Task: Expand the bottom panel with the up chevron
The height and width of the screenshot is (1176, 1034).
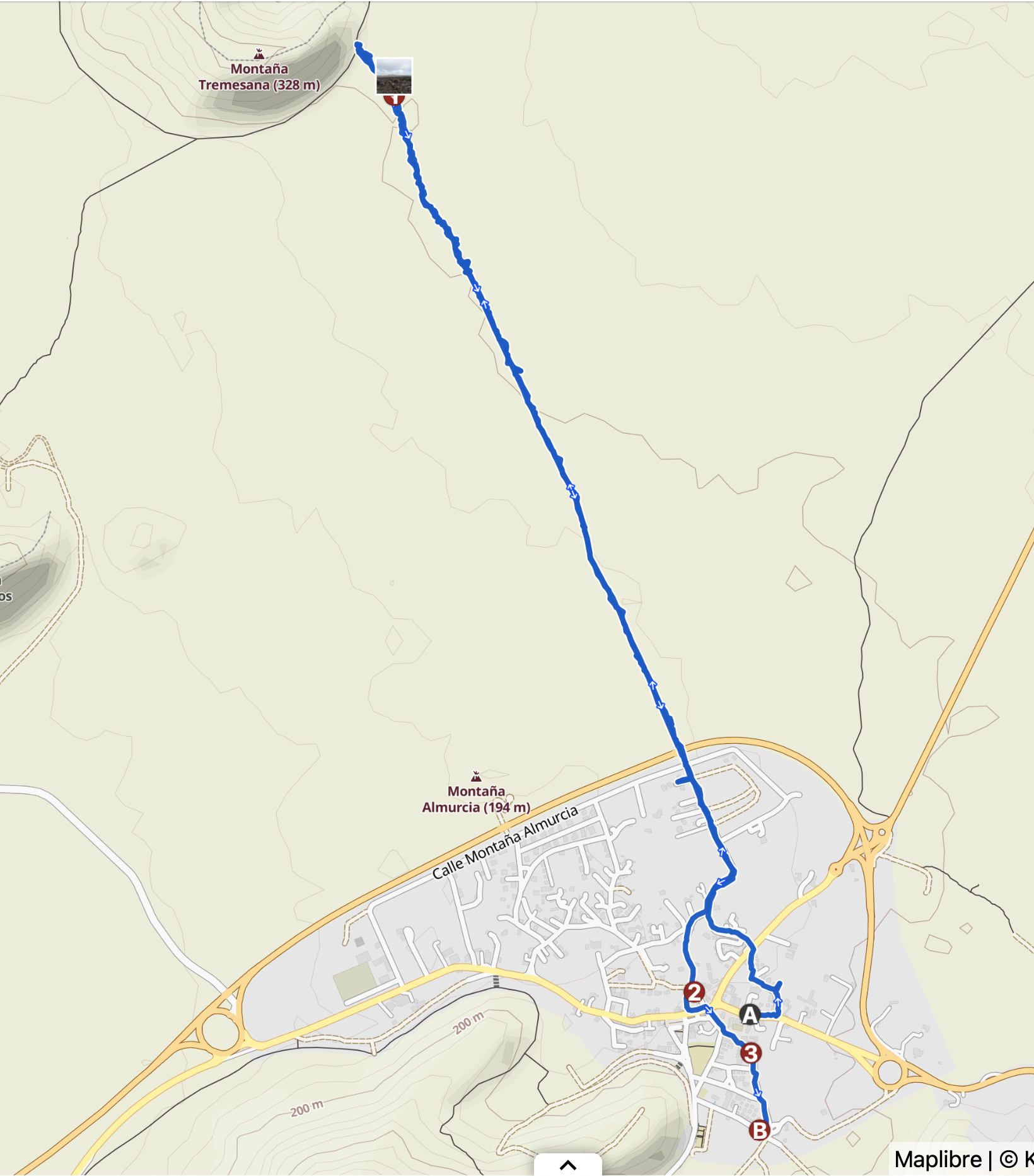Action: (x=567, y=1165)
